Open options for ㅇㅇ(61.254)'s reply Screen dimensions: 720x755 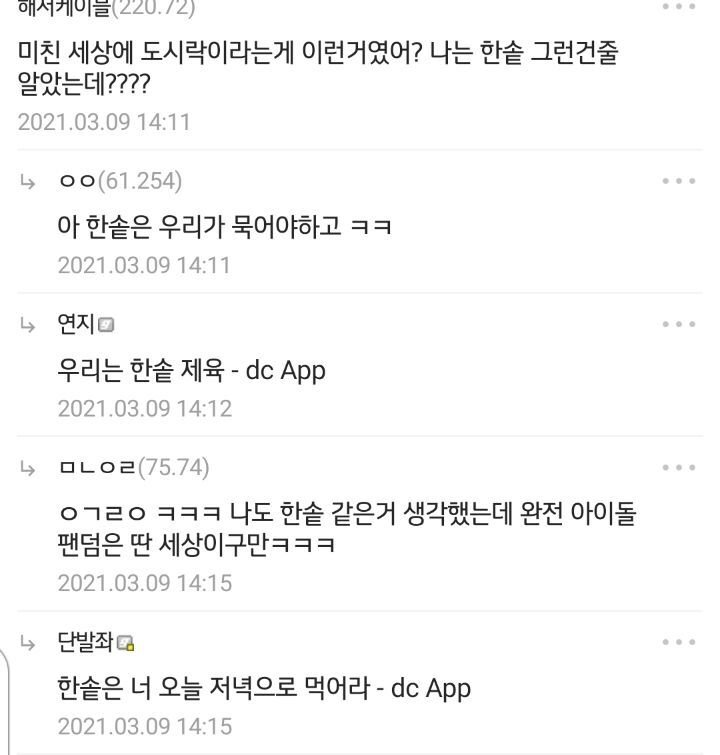[x=678, y=181]
